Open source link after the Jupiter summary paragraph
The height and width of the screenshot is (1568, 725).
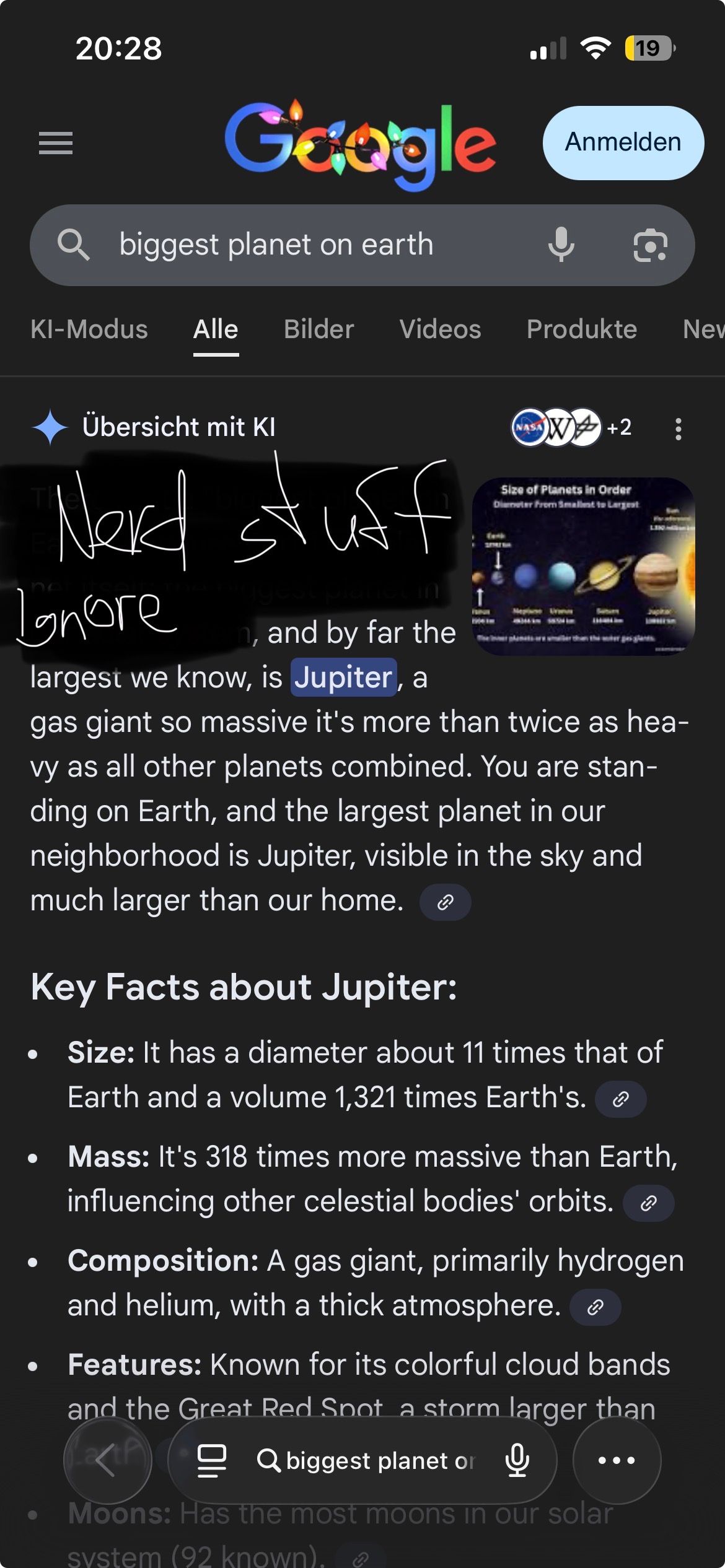pos(445,902)
